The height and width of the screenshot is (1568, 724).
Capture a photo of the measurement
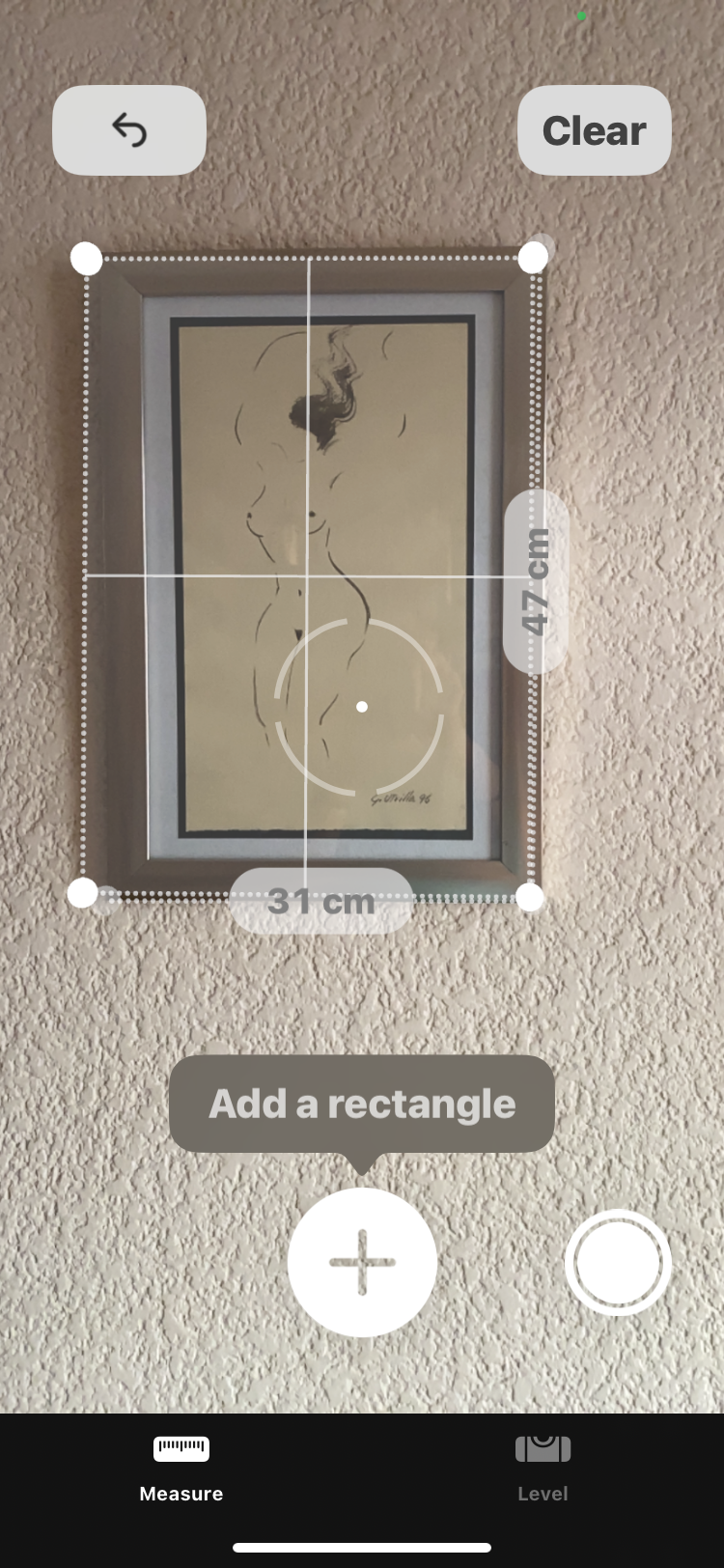(x=618, y=1262)
